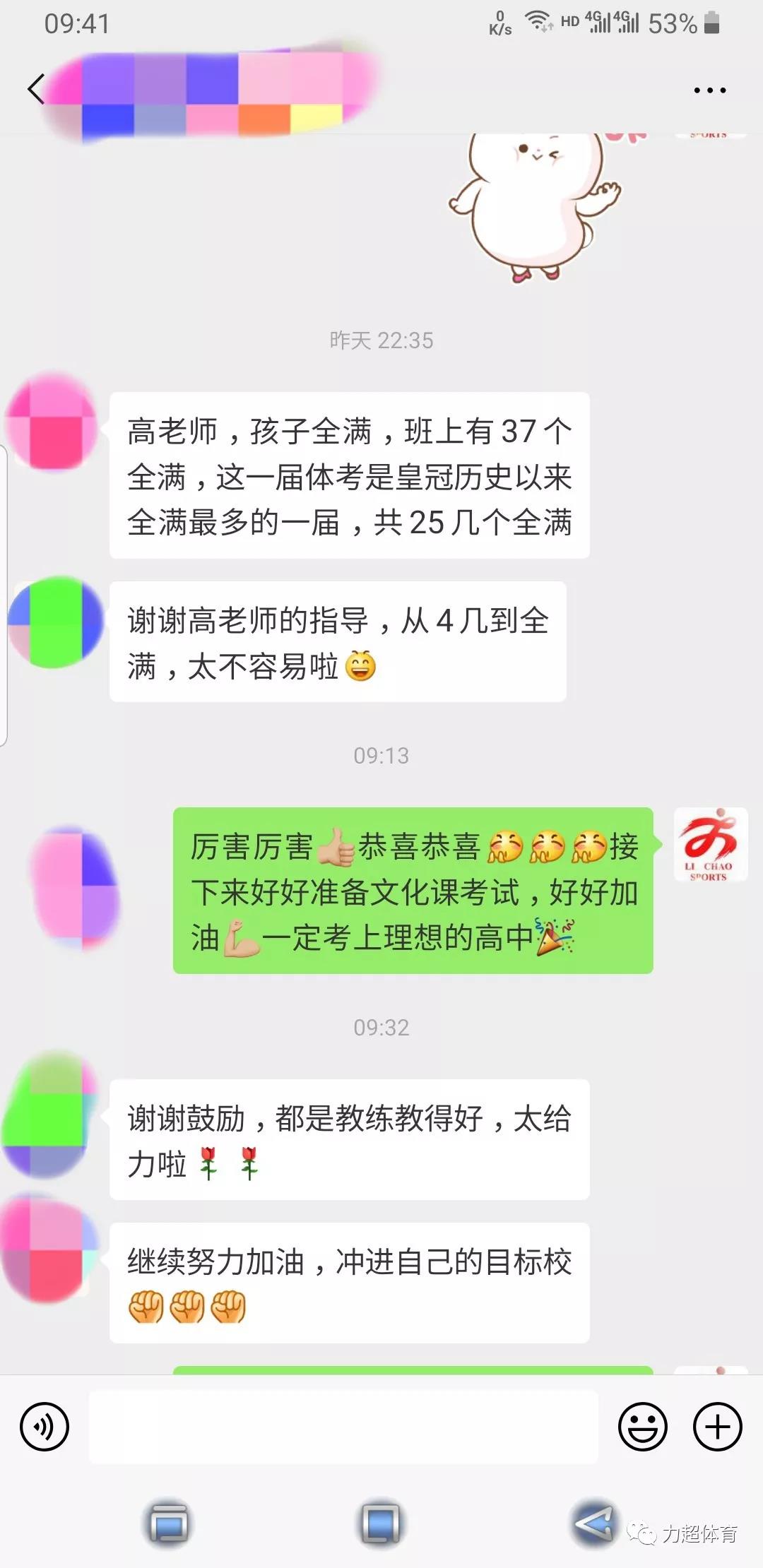Open Li Chao Sports avatar profile
The width and height of the screenshot is (763, 1568).
click(x=710, y=845)
